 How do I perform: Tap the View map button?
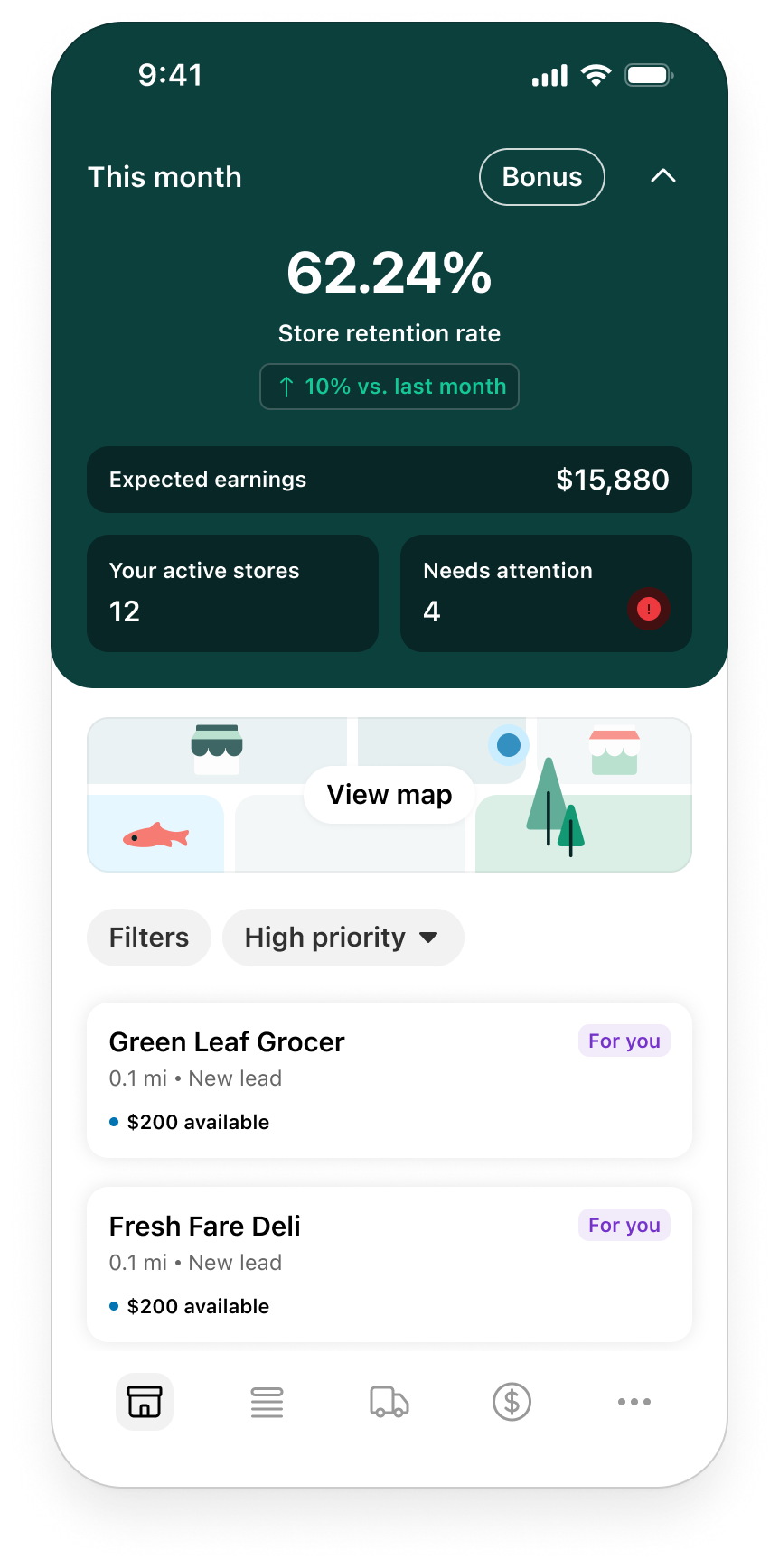tap(389, 795)
